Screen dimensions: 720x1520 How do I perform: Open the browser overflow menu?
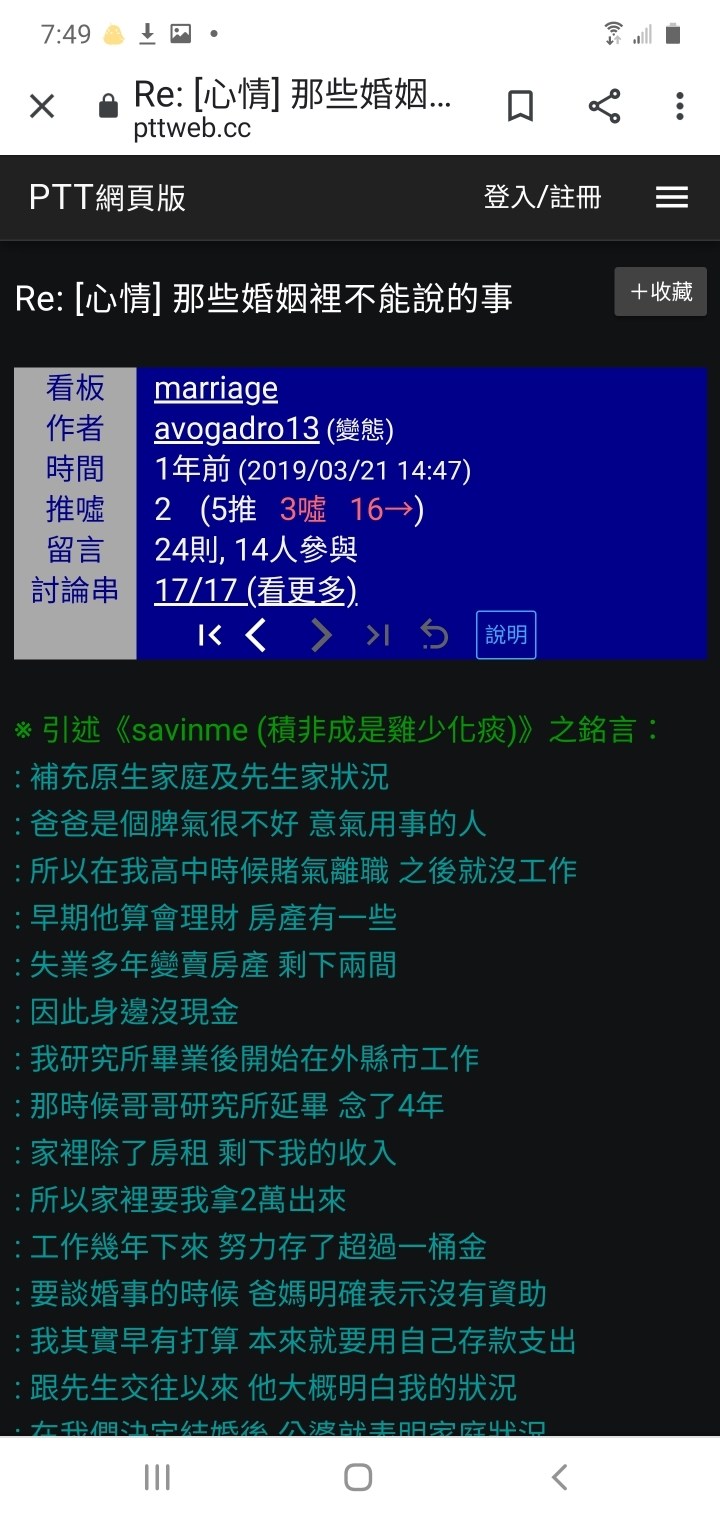(680, 106)
